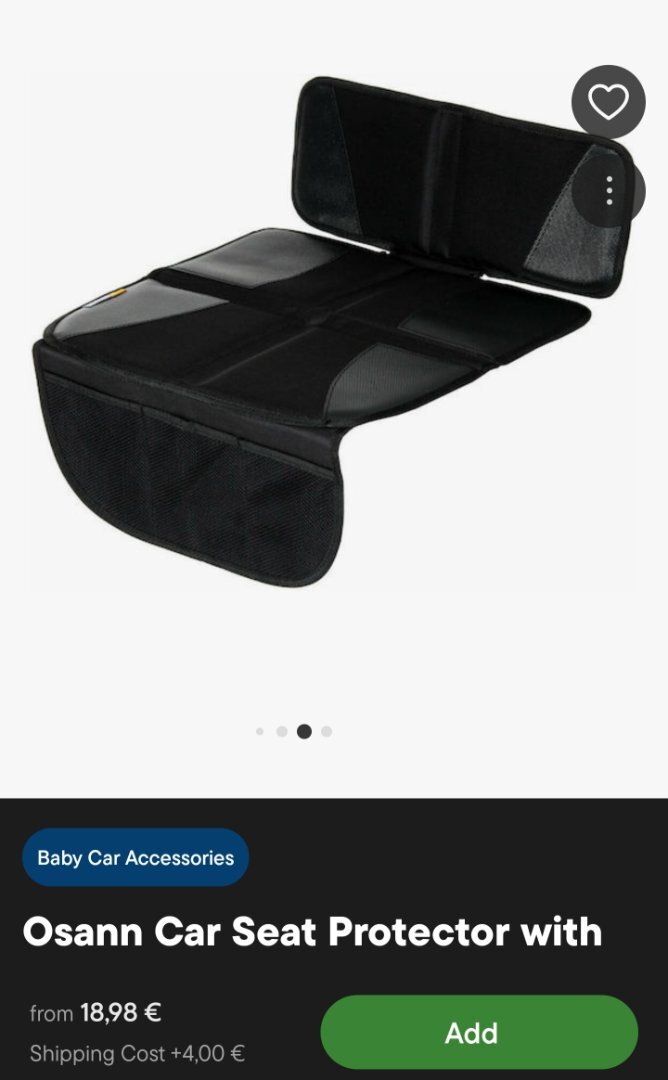Open the three-dot overflow menu

(609, 190)
